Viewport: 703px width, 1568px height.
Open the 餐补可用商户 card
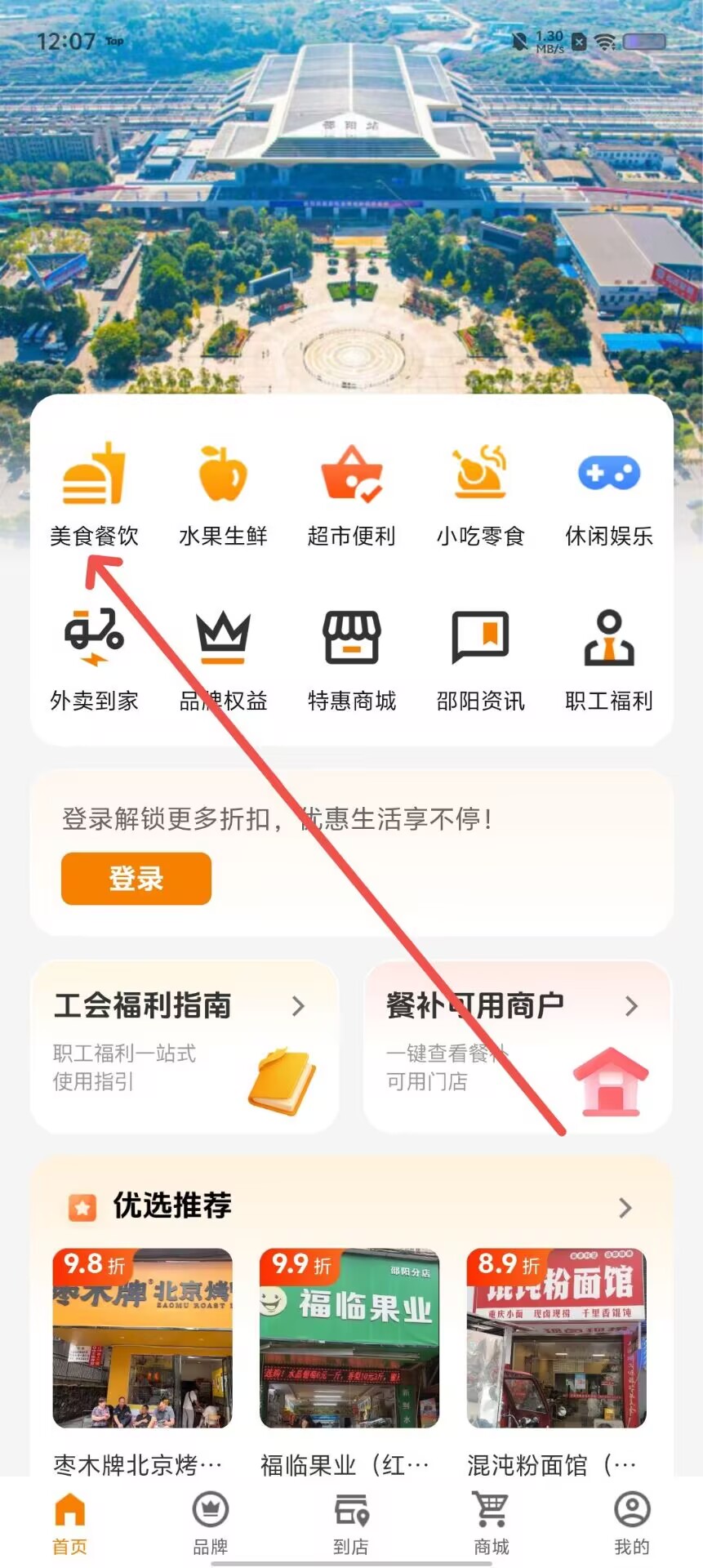518,1046
